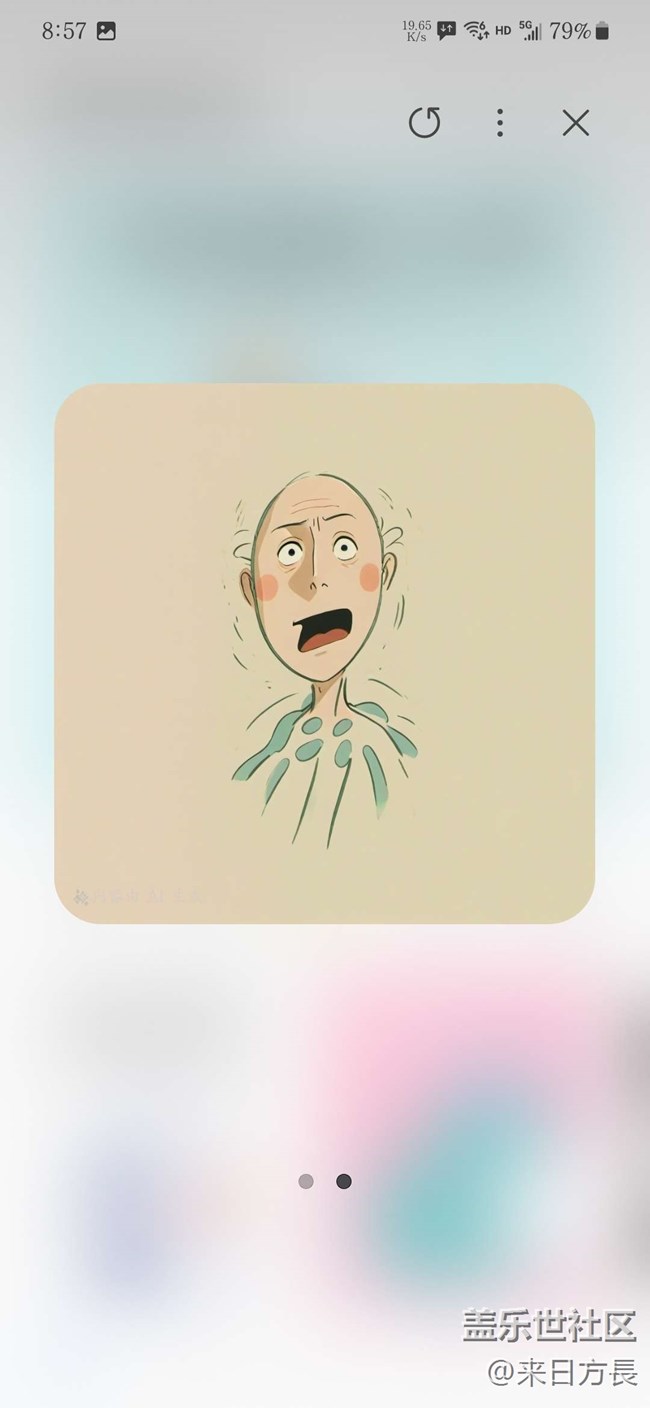Screen dimensions: 650x1408
Task: Open the three-dot overflow menu
Action: pos(500,123)
